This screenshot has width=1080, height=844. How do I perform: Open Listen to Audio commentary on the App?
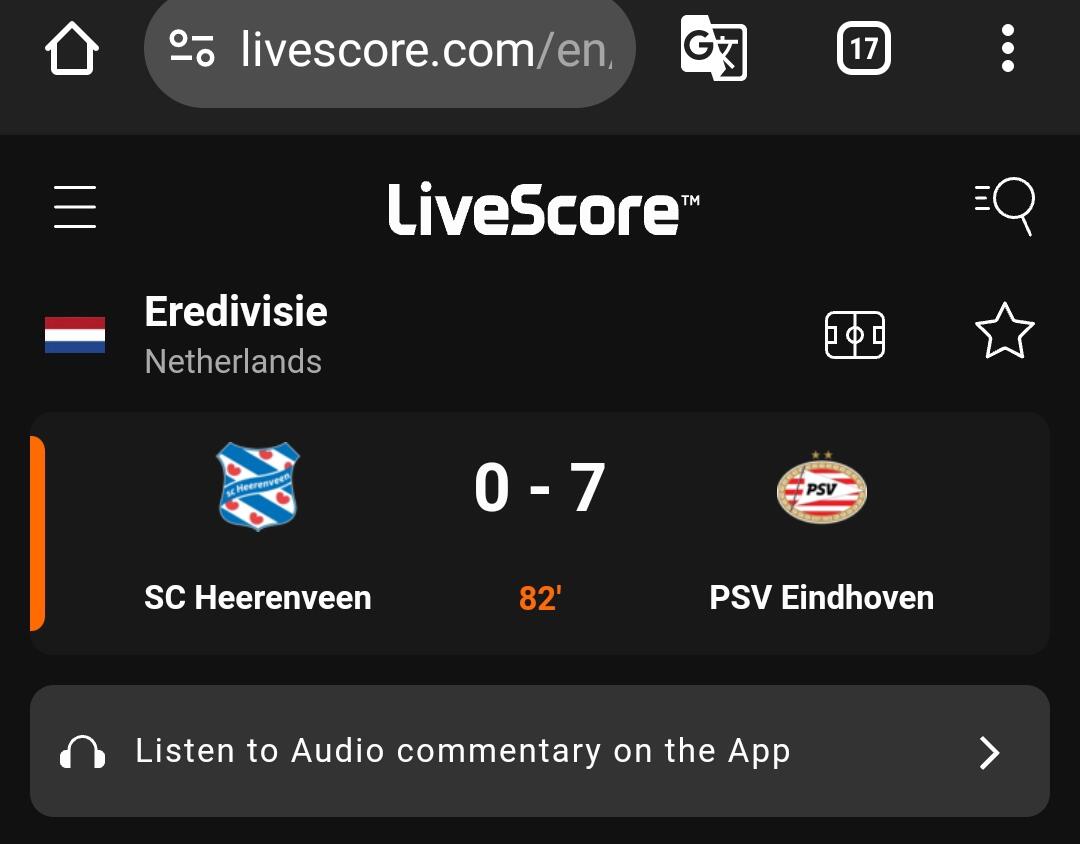click(540, 751)
